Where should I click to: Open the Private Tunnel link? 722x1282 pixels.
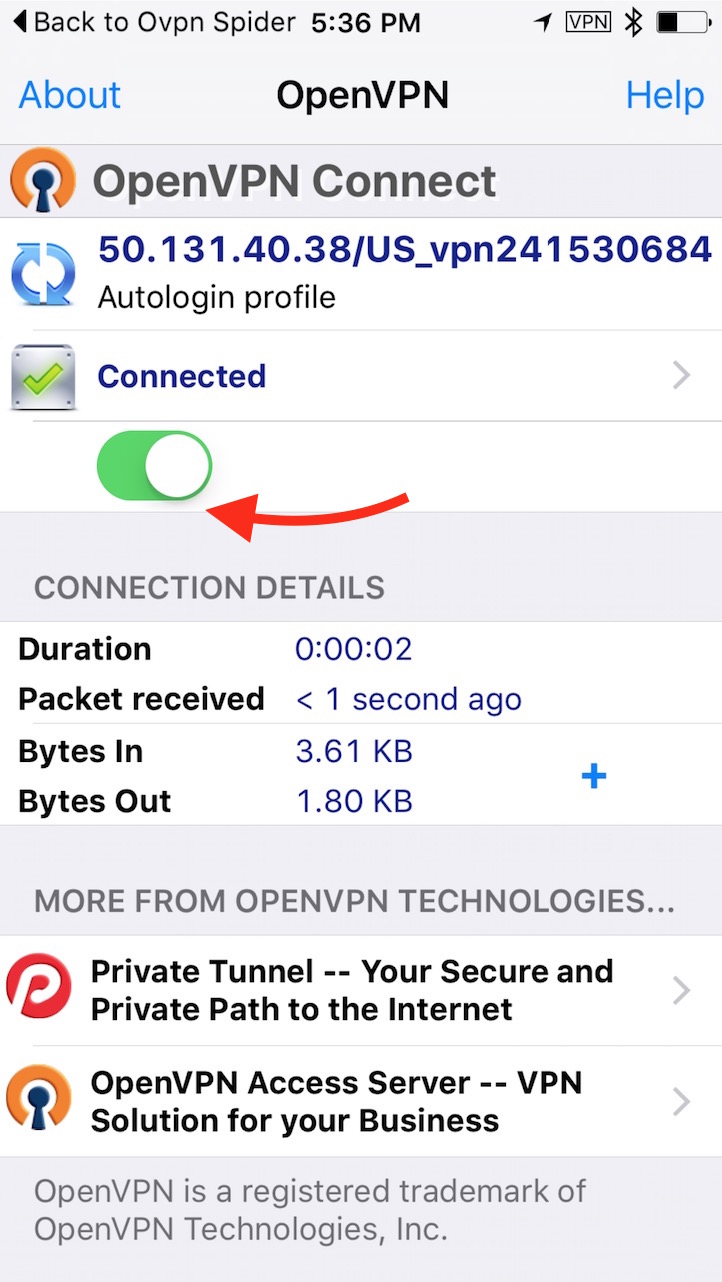point(360,990)
